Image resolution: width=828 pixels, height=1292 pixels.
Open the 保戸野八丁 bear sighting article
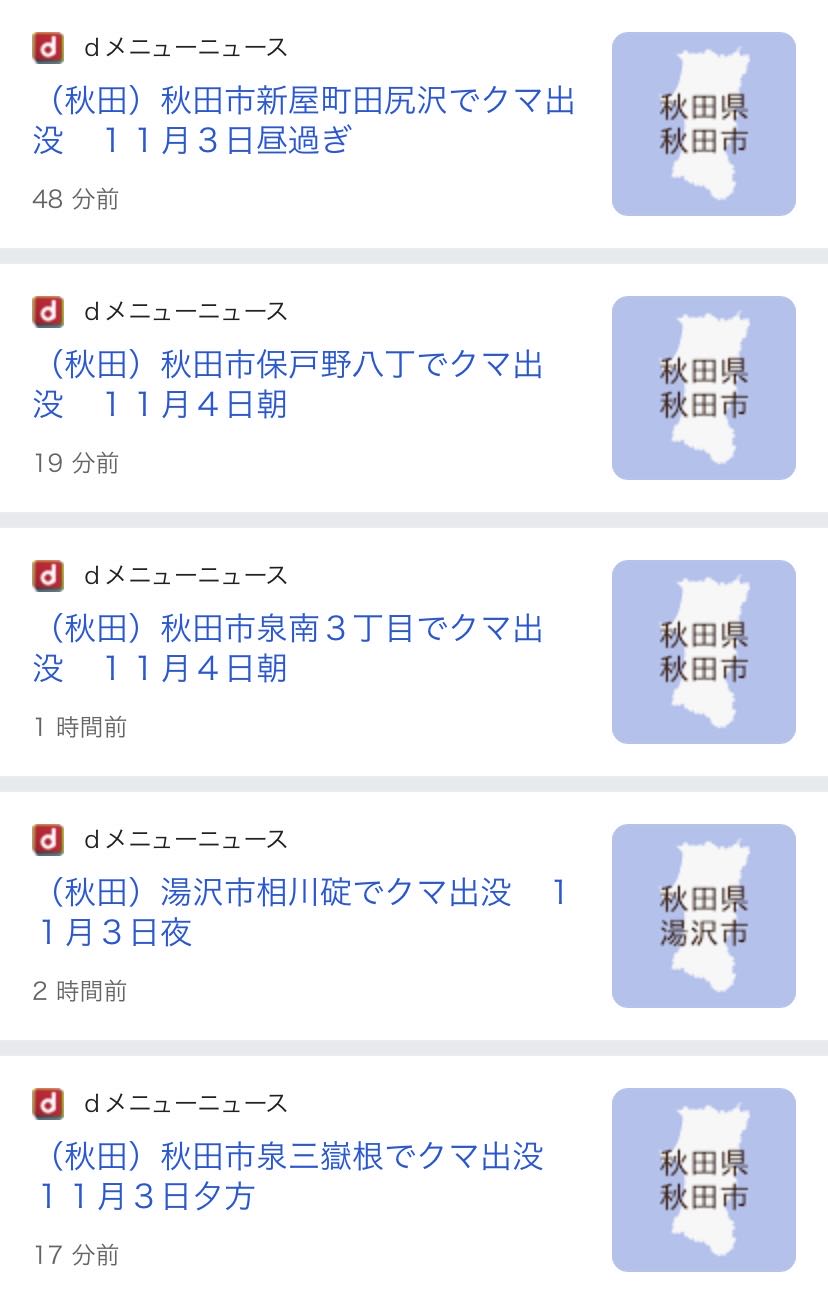(x=288, y=385)
